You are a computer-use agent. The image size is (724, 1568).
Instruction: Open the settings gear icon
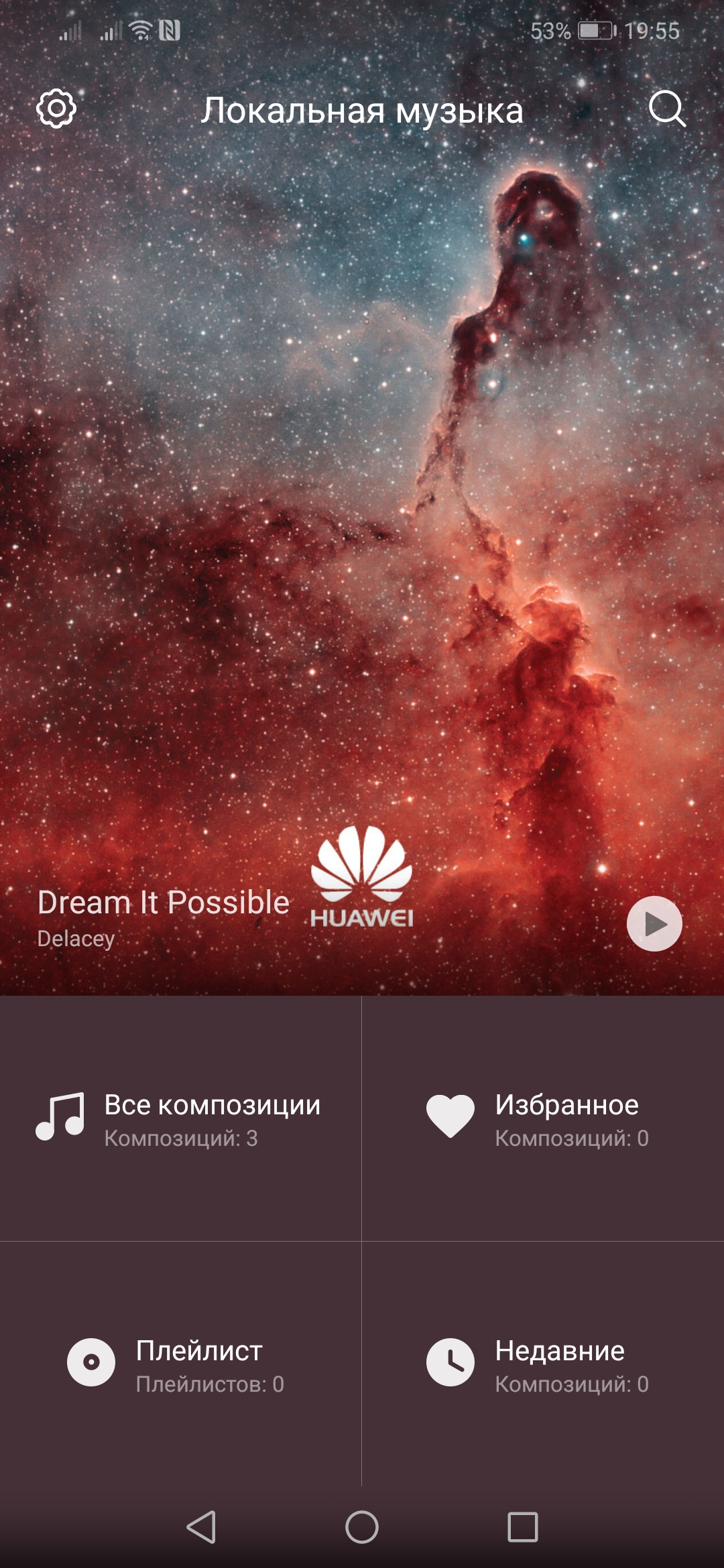pos(56,109)
